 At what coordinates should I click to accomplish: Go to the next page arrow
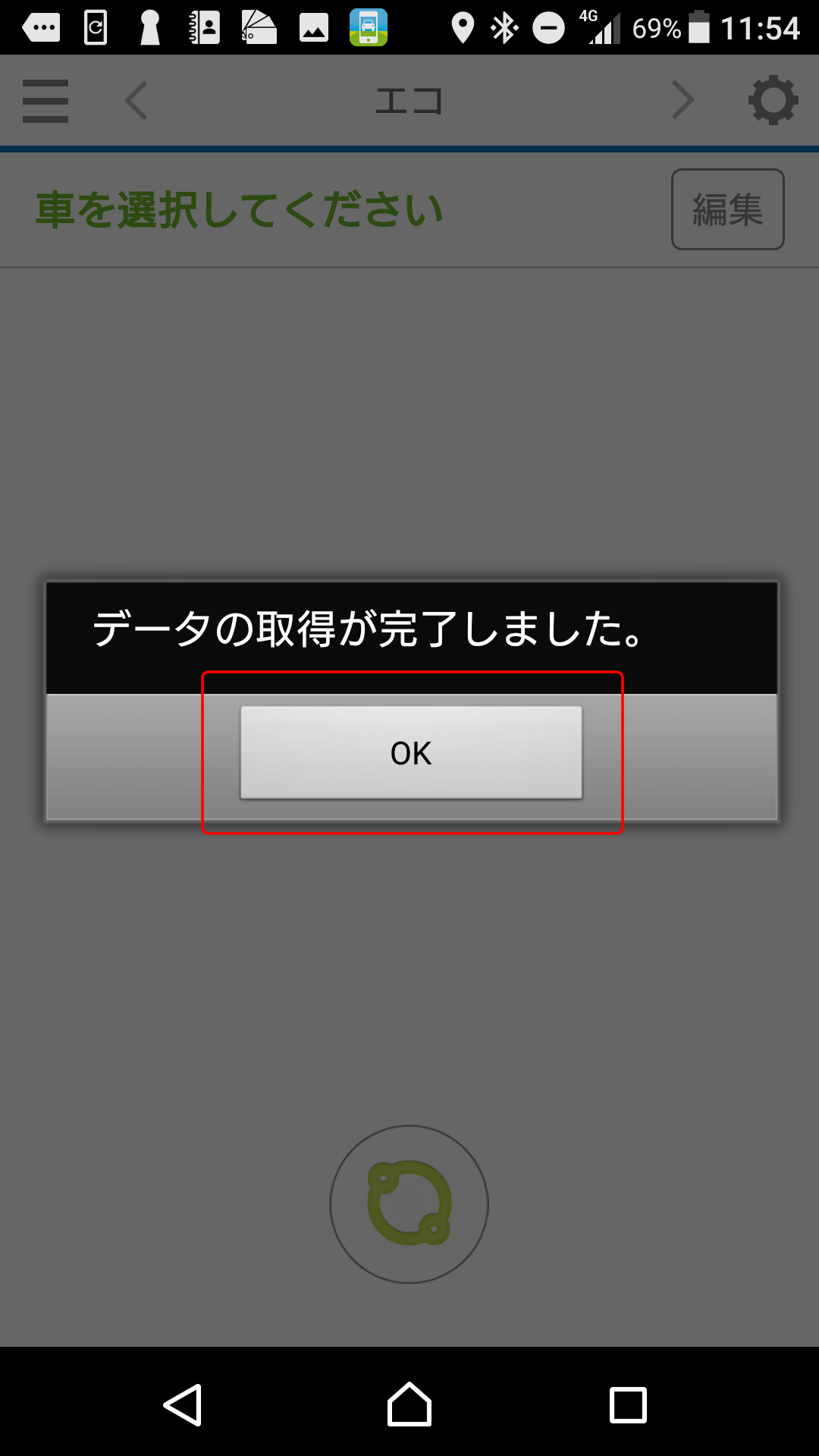point(682,101)
